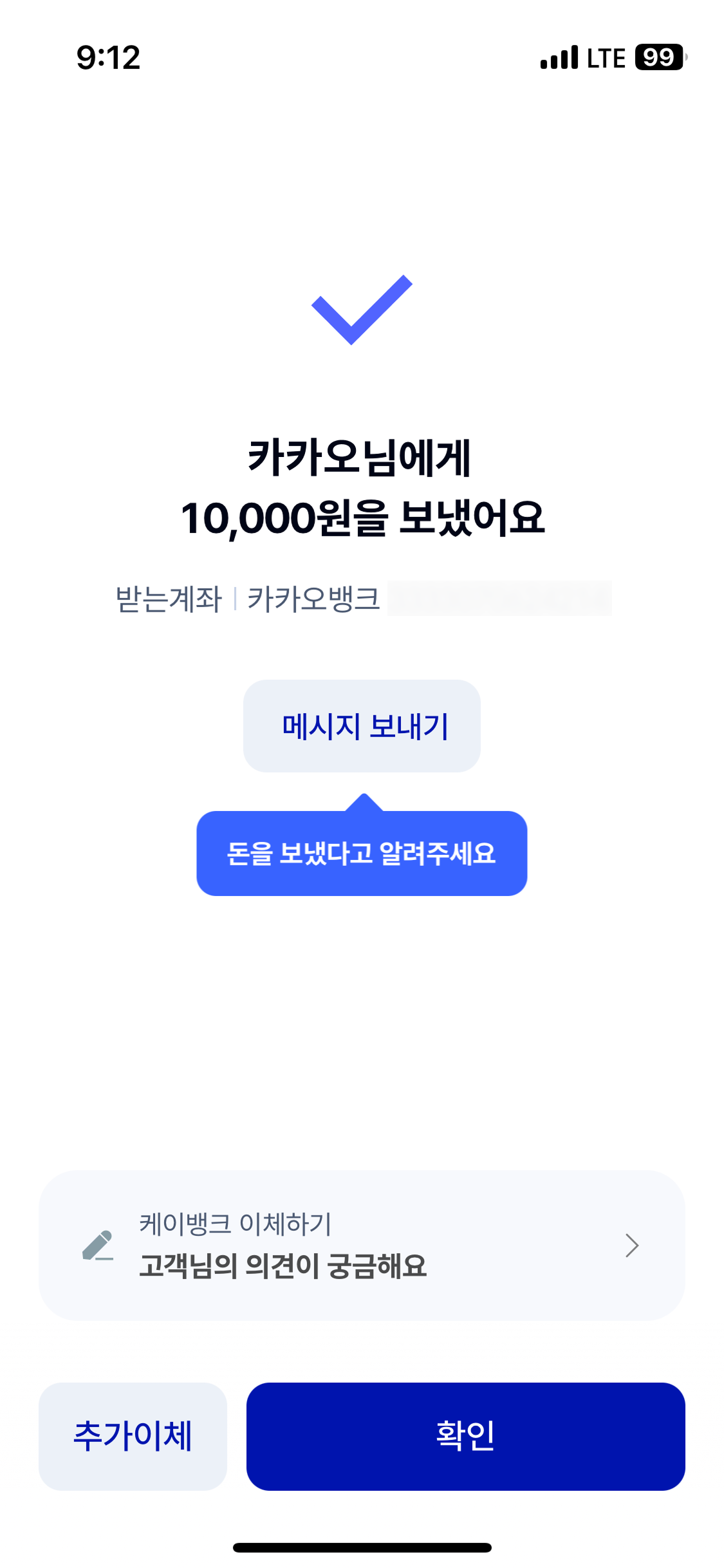Confirm with the 확인 button
The width and height of the screenshot is (724, 1568).
pos(465,1436)
